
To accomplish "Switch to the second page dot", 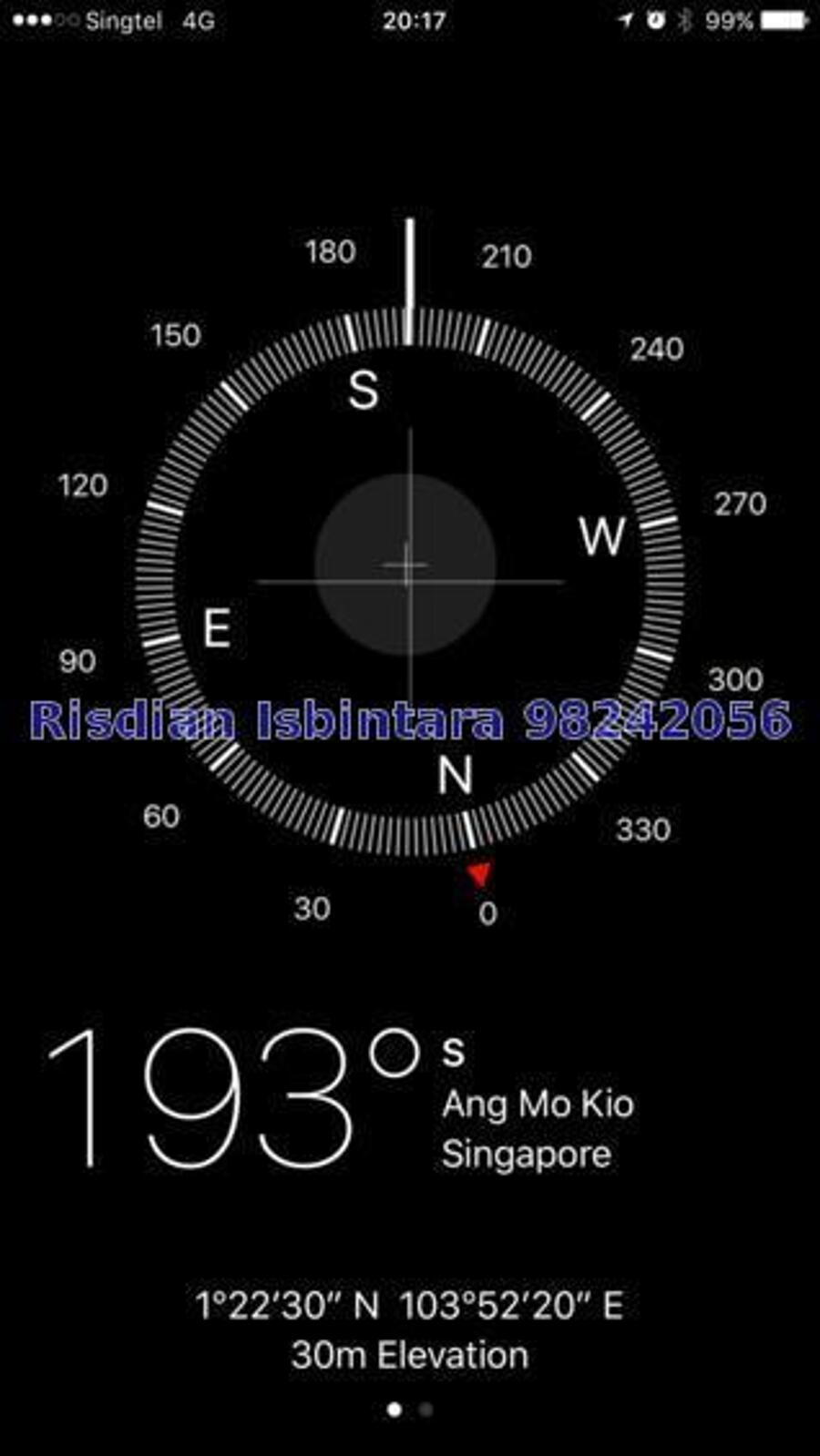I will click(x=425, y=1410).
